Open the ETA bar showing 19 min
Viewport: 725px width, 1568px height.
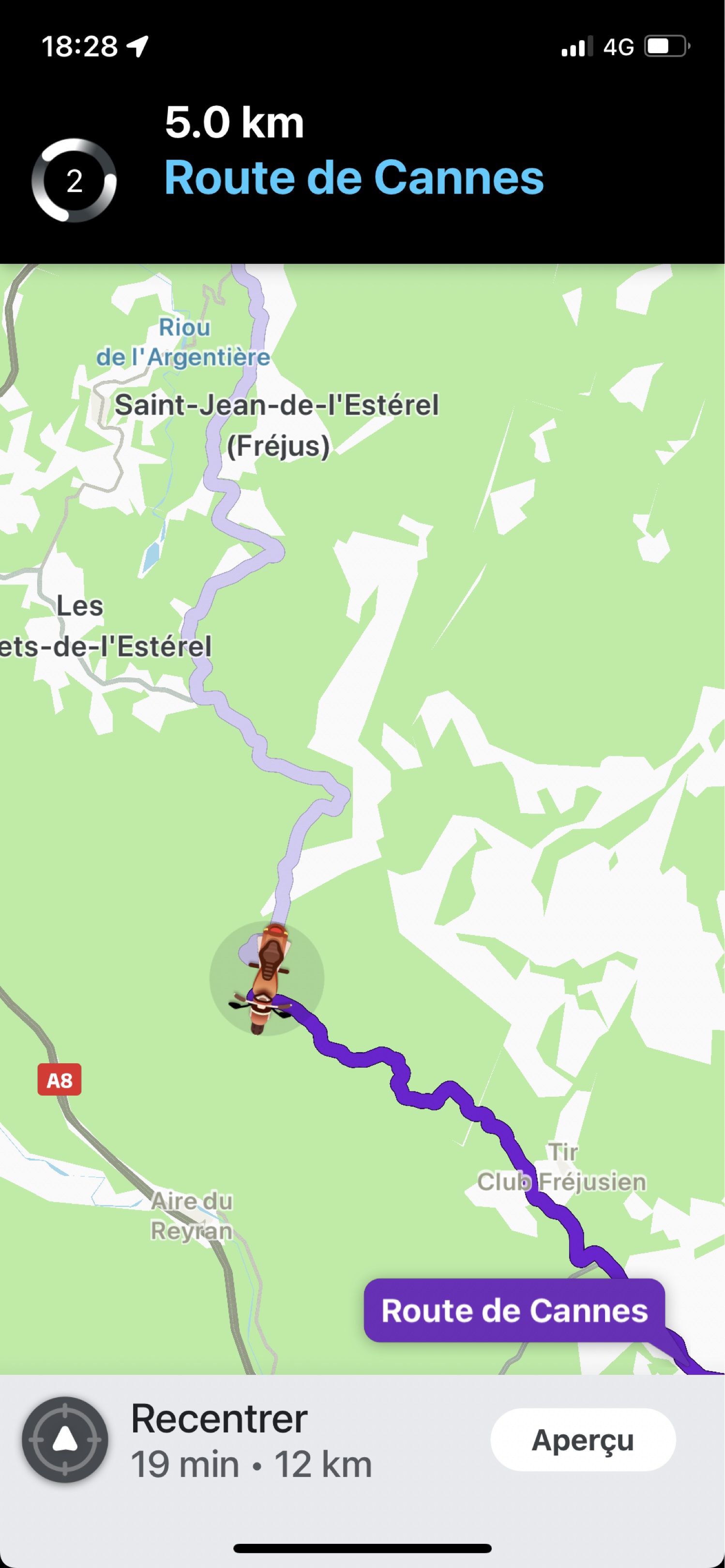tap(251, 1464)
